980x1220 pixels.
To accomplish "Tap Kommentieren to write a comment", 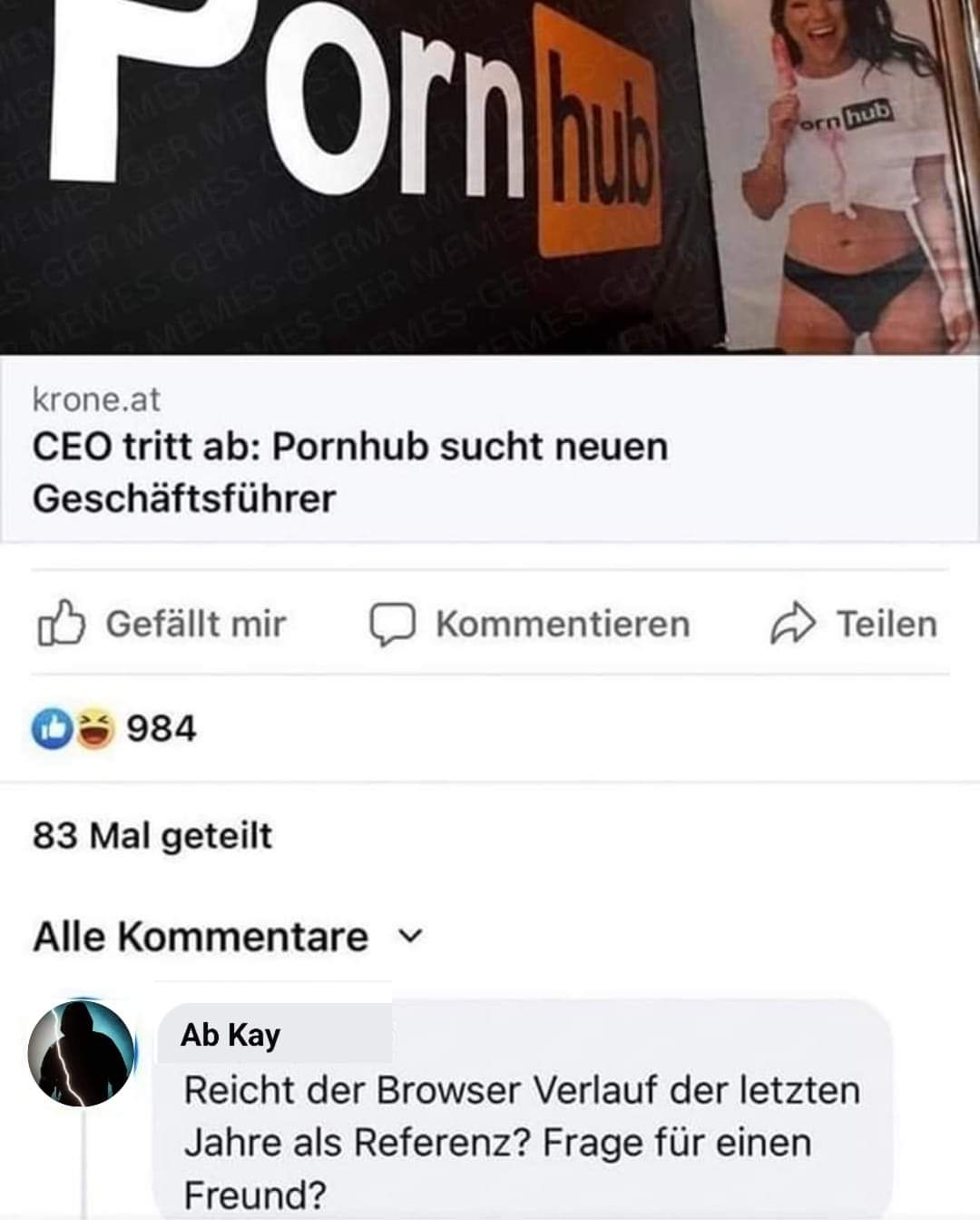I will coord(530,625).
